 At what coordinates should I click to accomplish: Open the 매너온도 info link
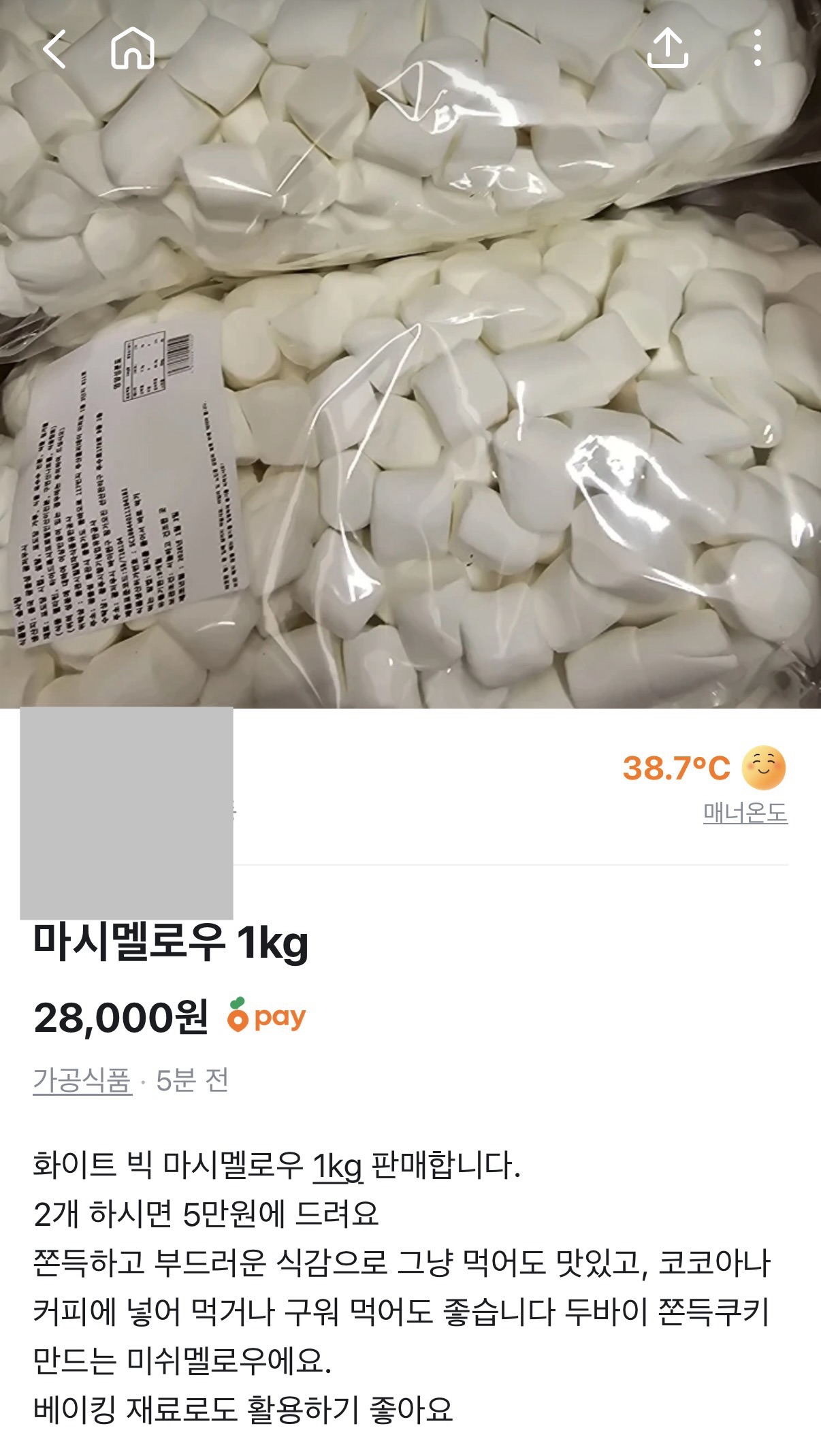click(745, 813)
